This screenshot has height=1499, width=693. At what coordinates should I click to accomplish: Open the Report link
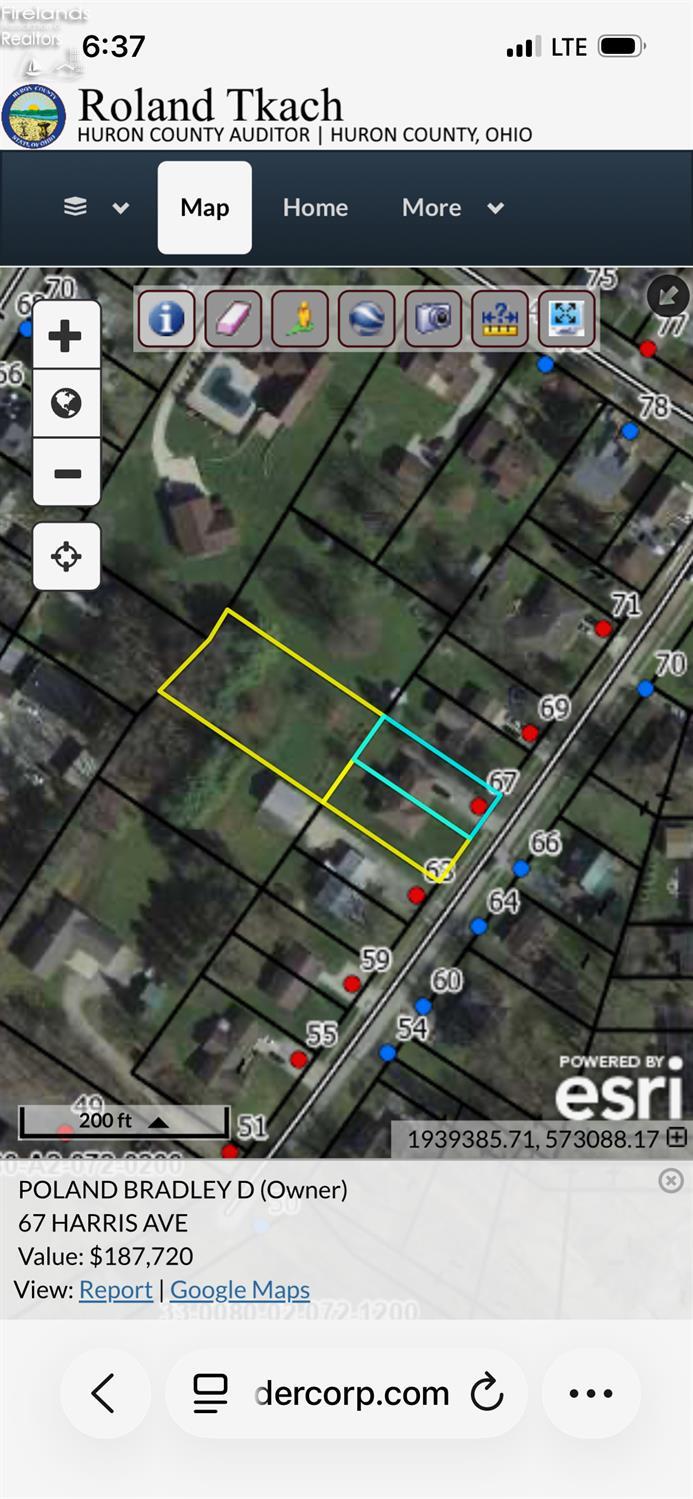116,1290
